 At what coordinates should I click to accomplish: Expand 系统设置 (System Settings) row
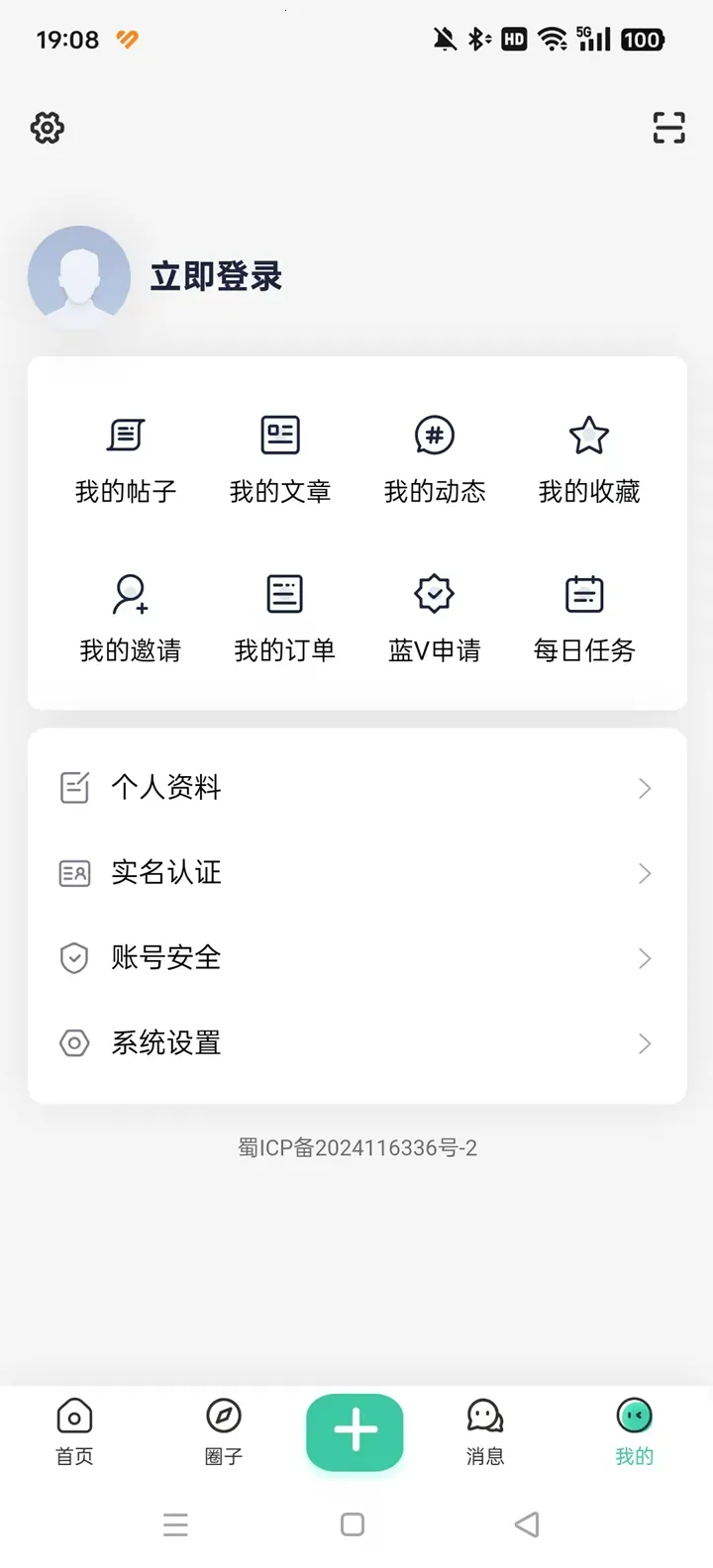point(356,1043)
